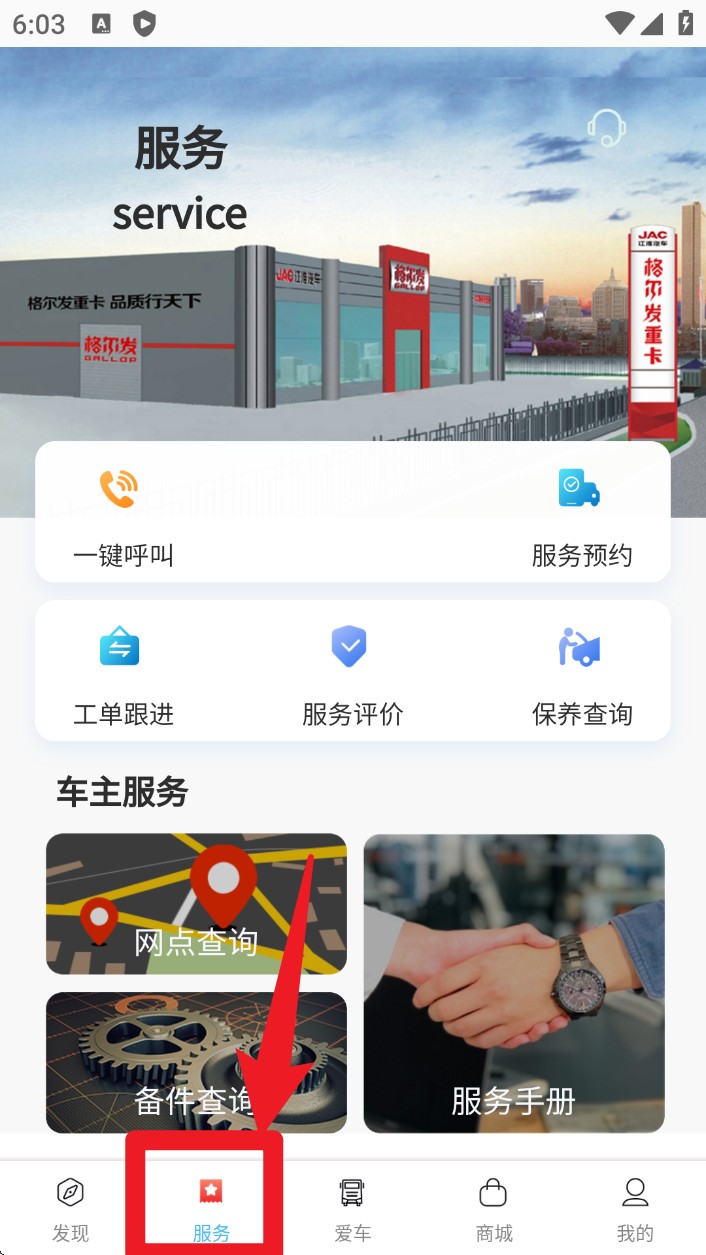The width and height of the screenshot is (706, 1255).
Task: Switch to the 爱车 tab
Action: [352, 1208]
